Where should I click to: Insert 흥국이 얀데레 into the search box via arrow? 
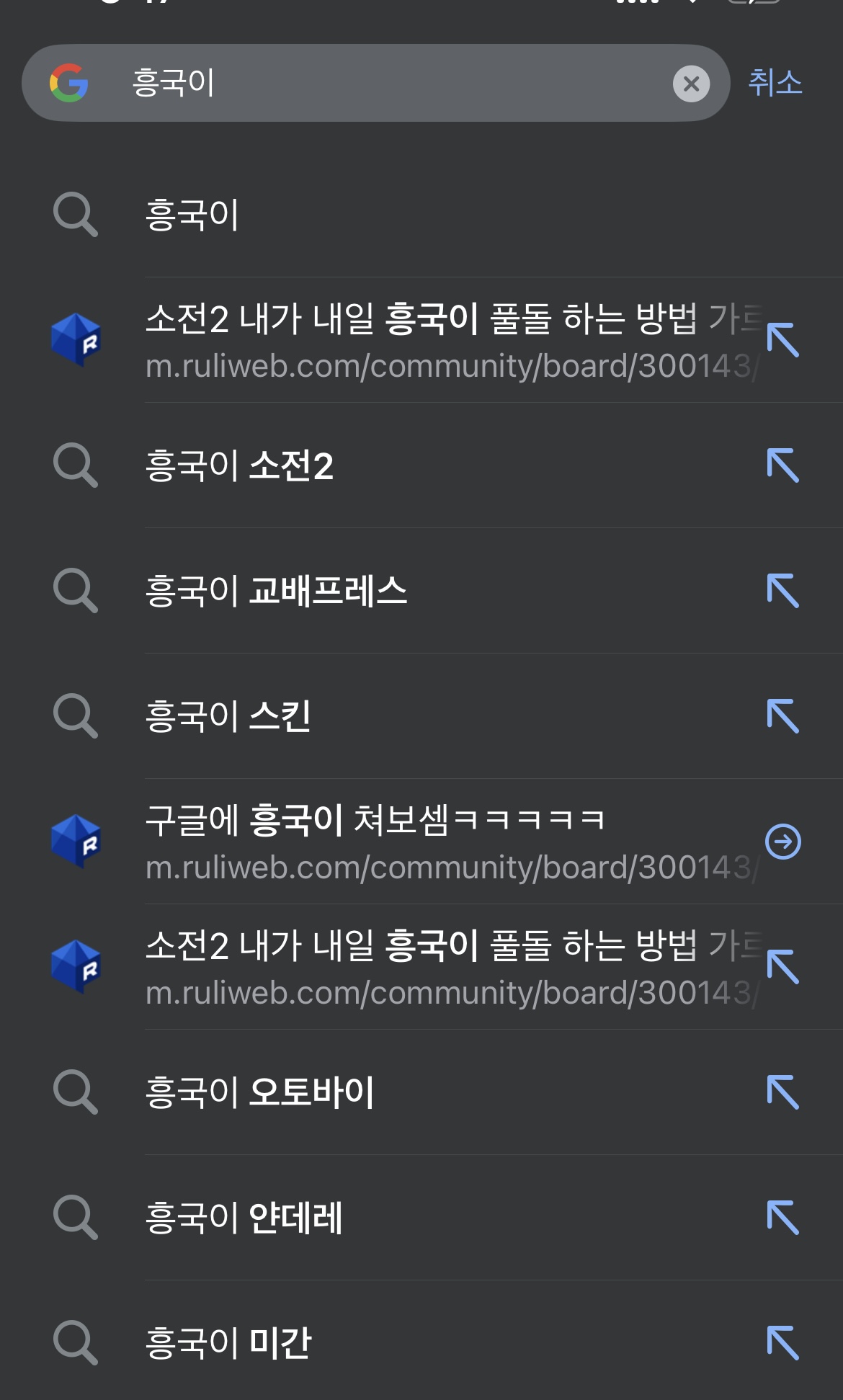click(x=783, y=1218)
